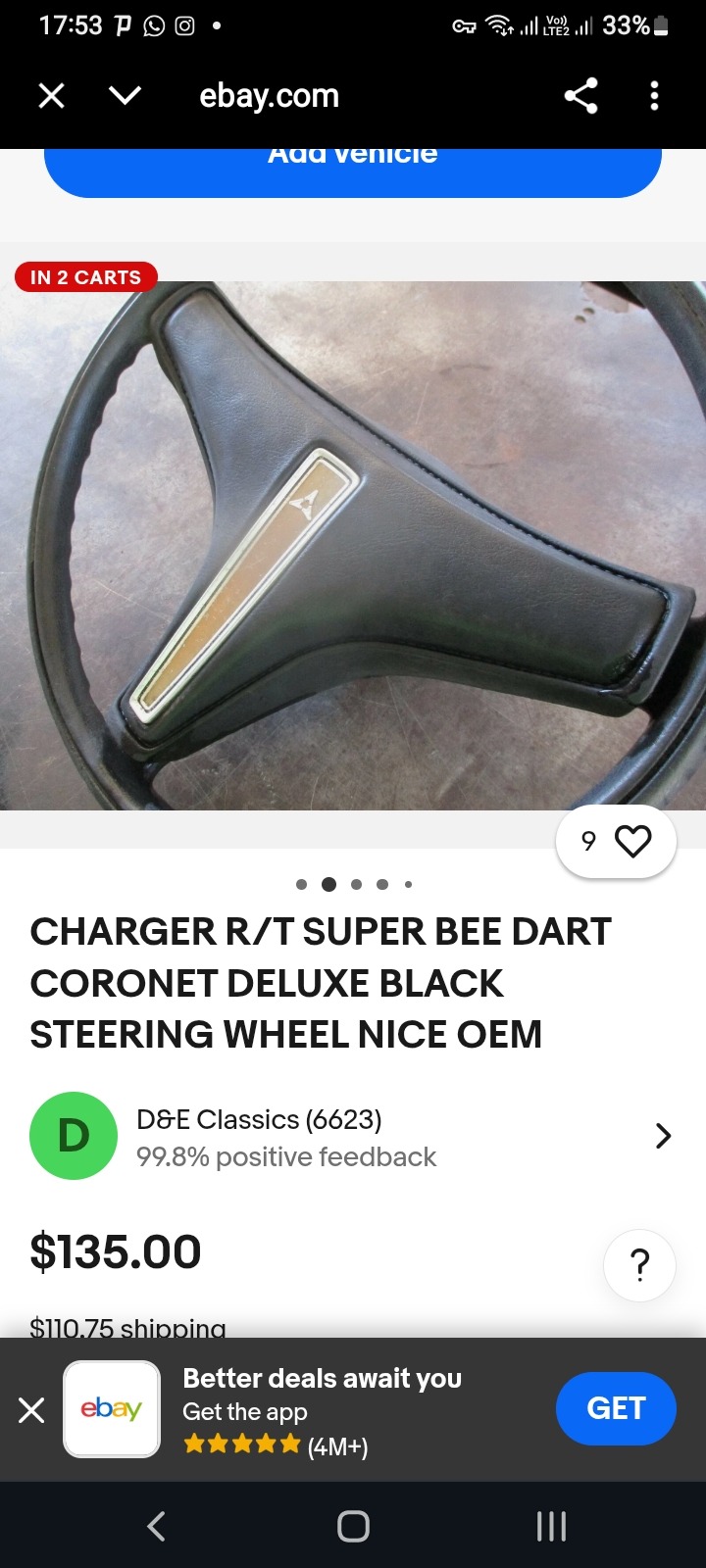Screen dimensions: 706x1568
Task: Open recent apps overview
Action: (x=551, y=1526)
